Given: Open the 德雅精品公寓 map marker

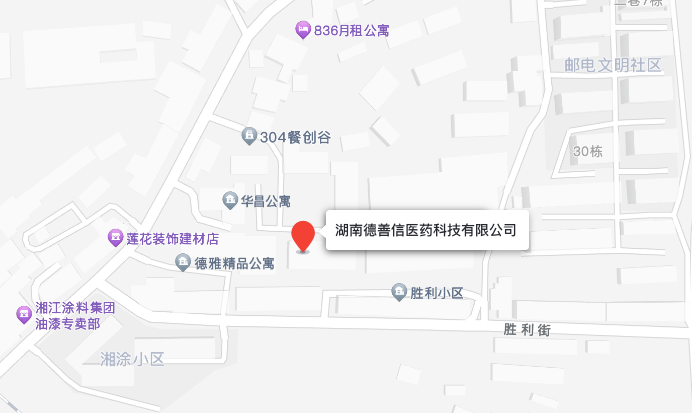Looking at the screenshot, I should [x=183, y=263].
